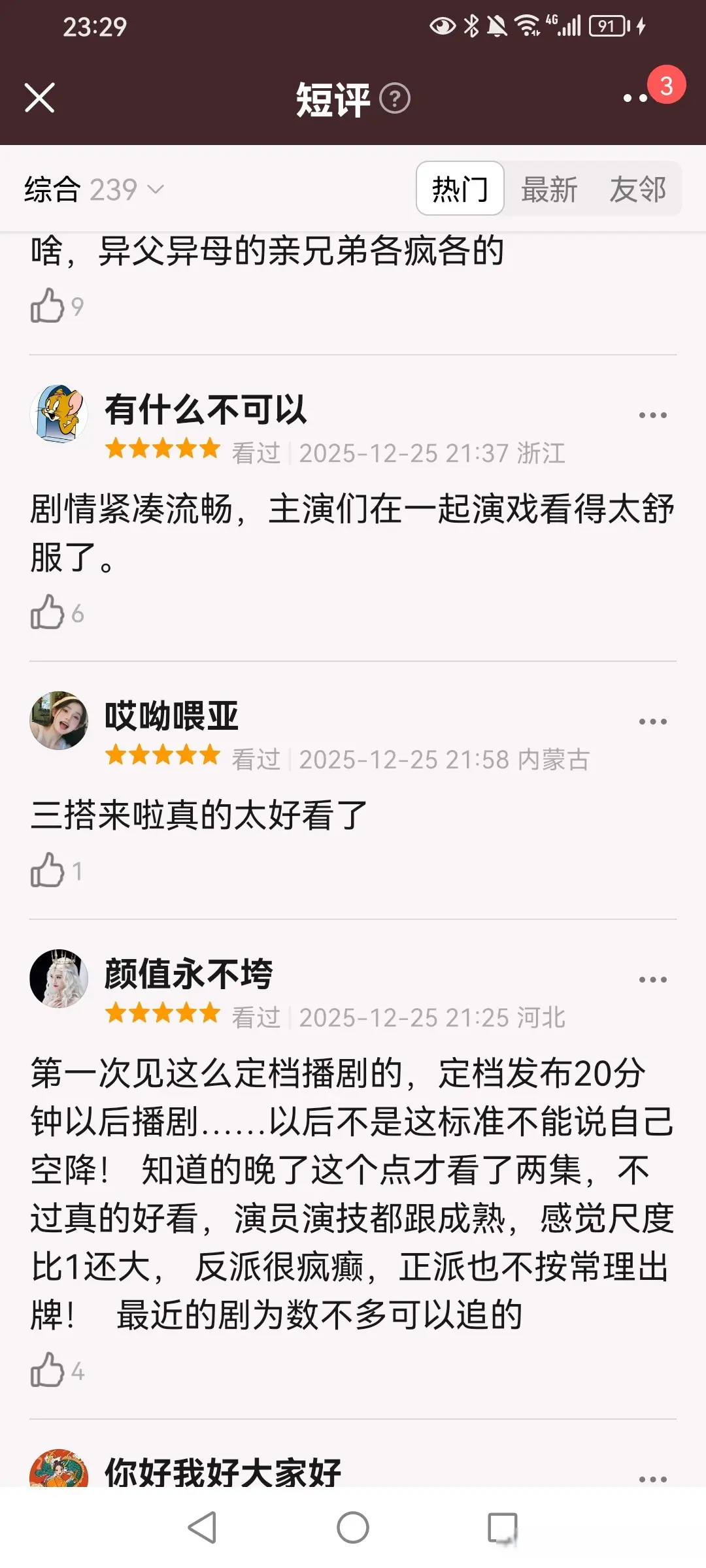Like the comment with 9 likes

(48, 306)
